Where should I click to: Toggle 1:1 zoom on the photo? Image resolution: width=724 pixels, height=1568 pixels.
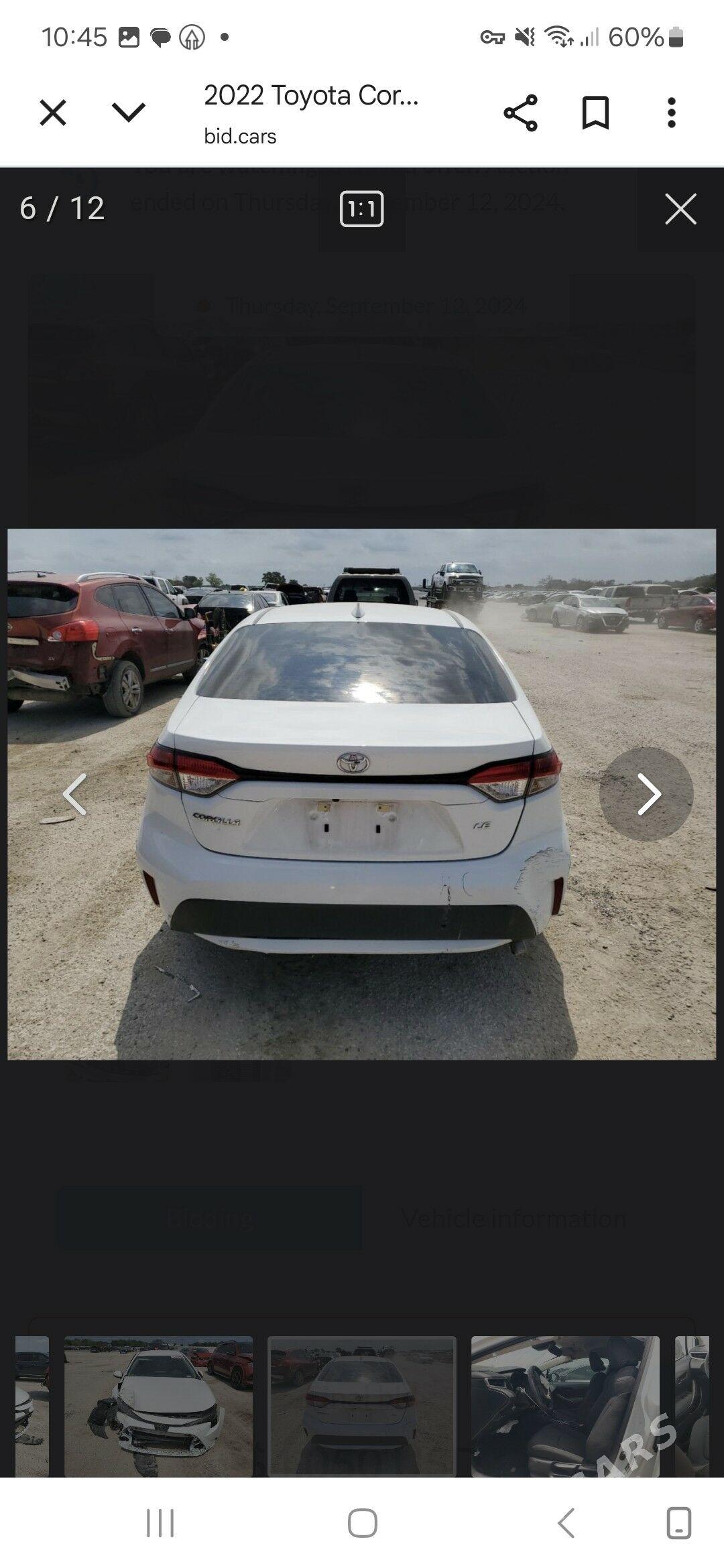pyautogui.click(x=362, y=209)
